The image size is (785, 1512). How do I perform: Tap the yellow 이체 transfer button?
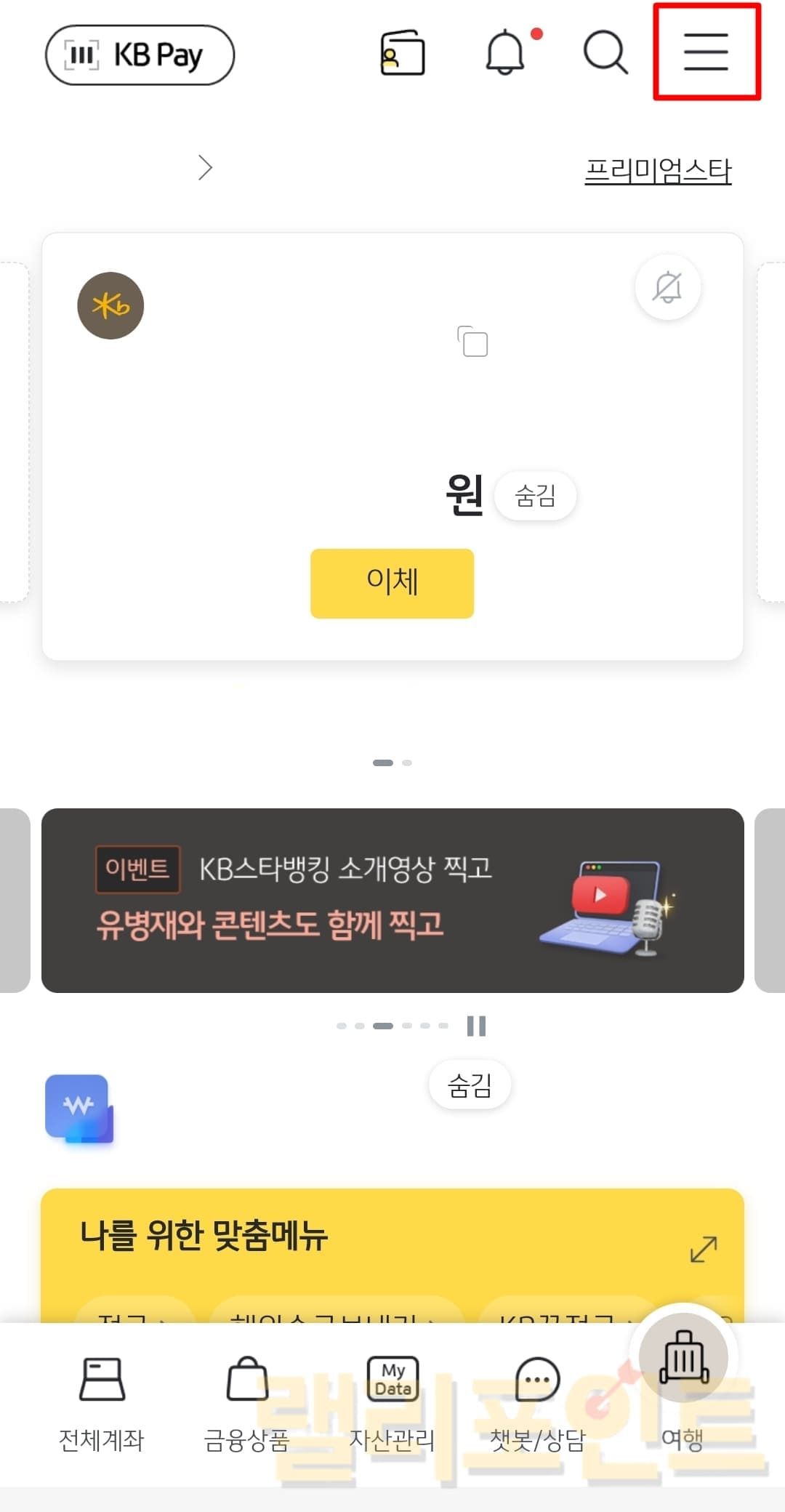pyautogui.click(x=392, y=583)
